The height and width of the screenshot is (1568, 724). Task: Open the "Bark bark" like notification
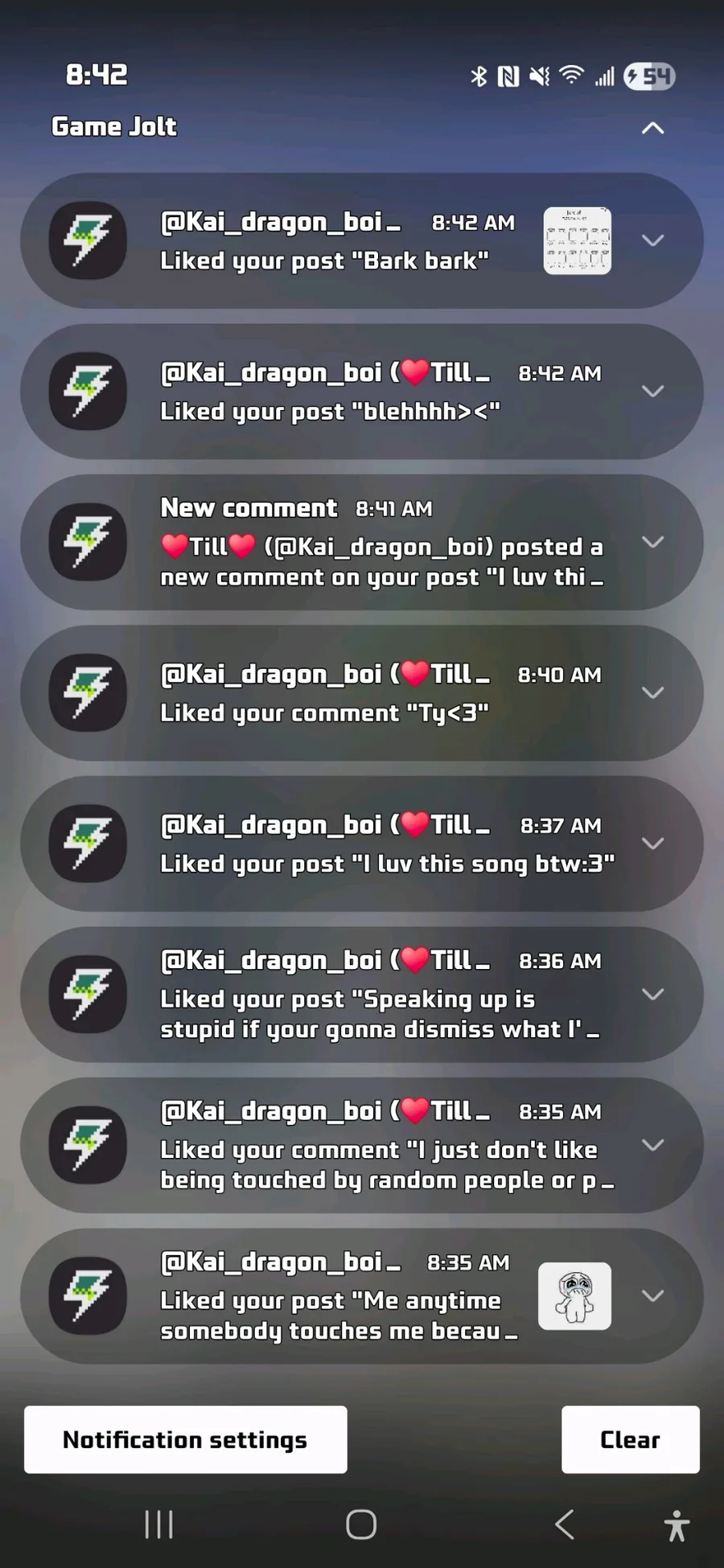point(338,241)
